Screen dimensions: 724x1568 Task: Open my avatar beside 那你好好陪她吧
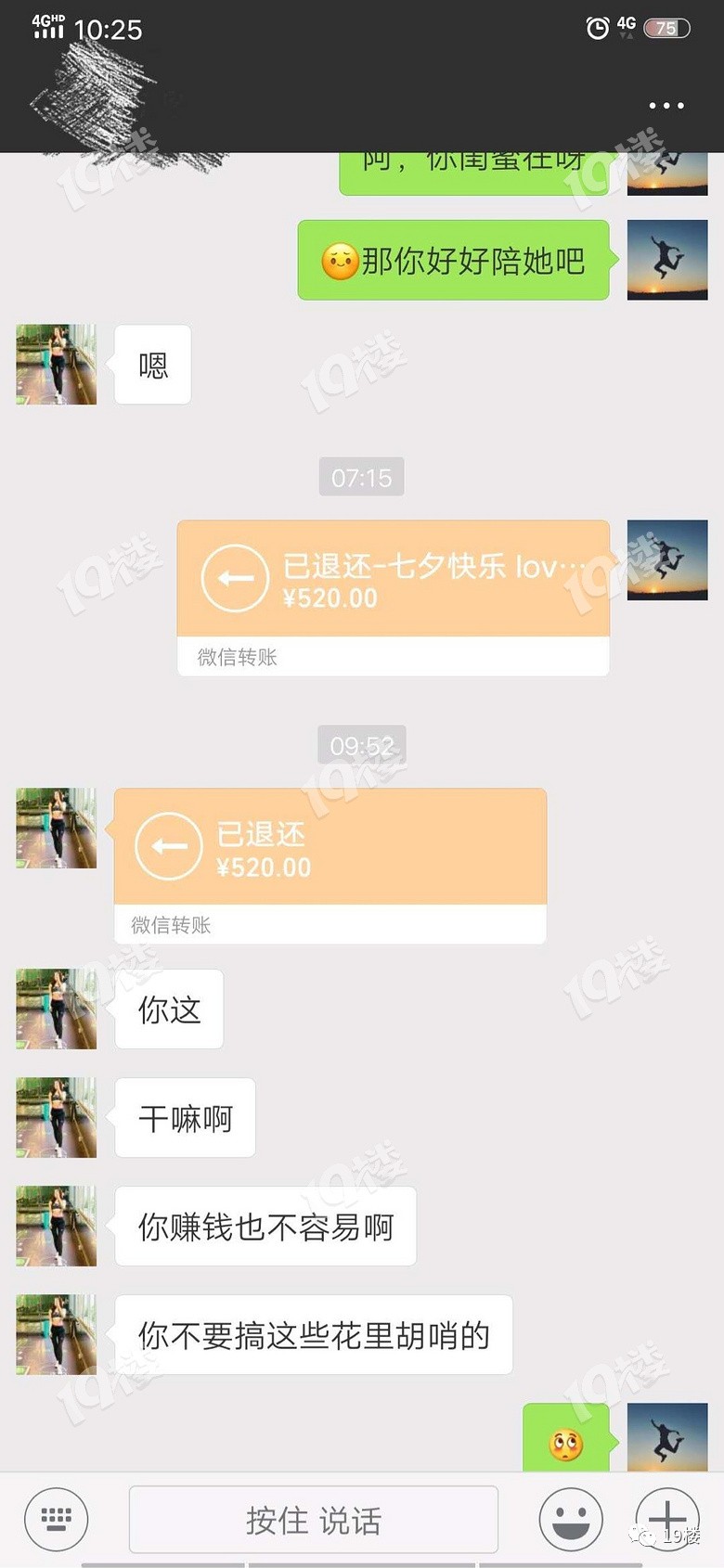click(x=666, y=261)
